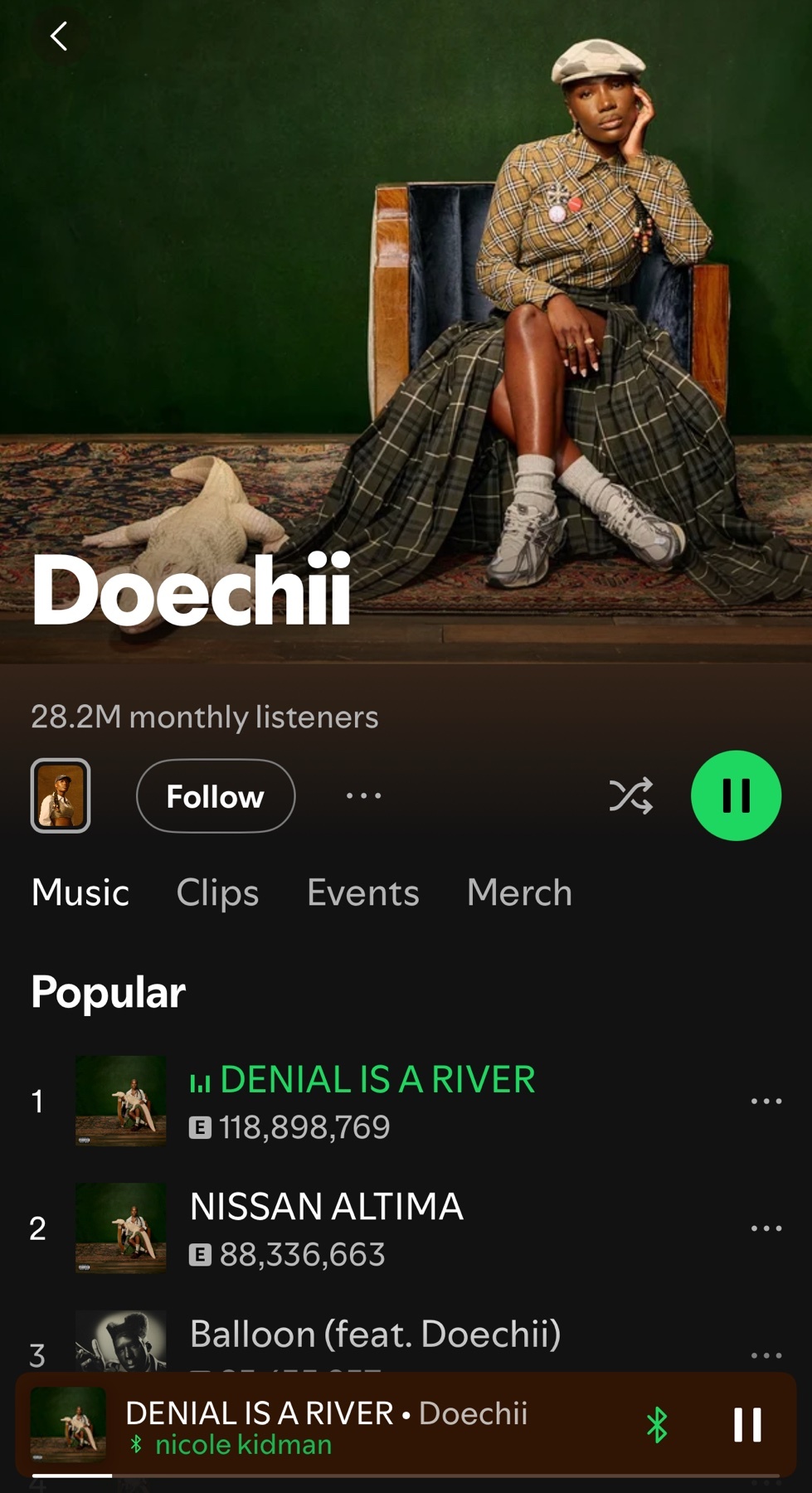Toggle shuffle mode
Image resolution: width=812 pixels, height=1493 pixels.
pos(630,796)
